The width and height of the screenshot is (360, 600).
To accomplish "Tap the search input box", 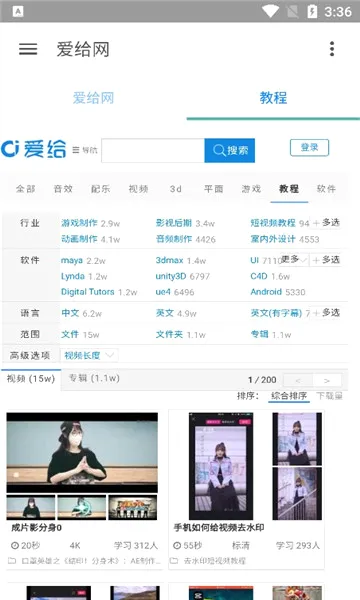I will (x=153, y=150).
